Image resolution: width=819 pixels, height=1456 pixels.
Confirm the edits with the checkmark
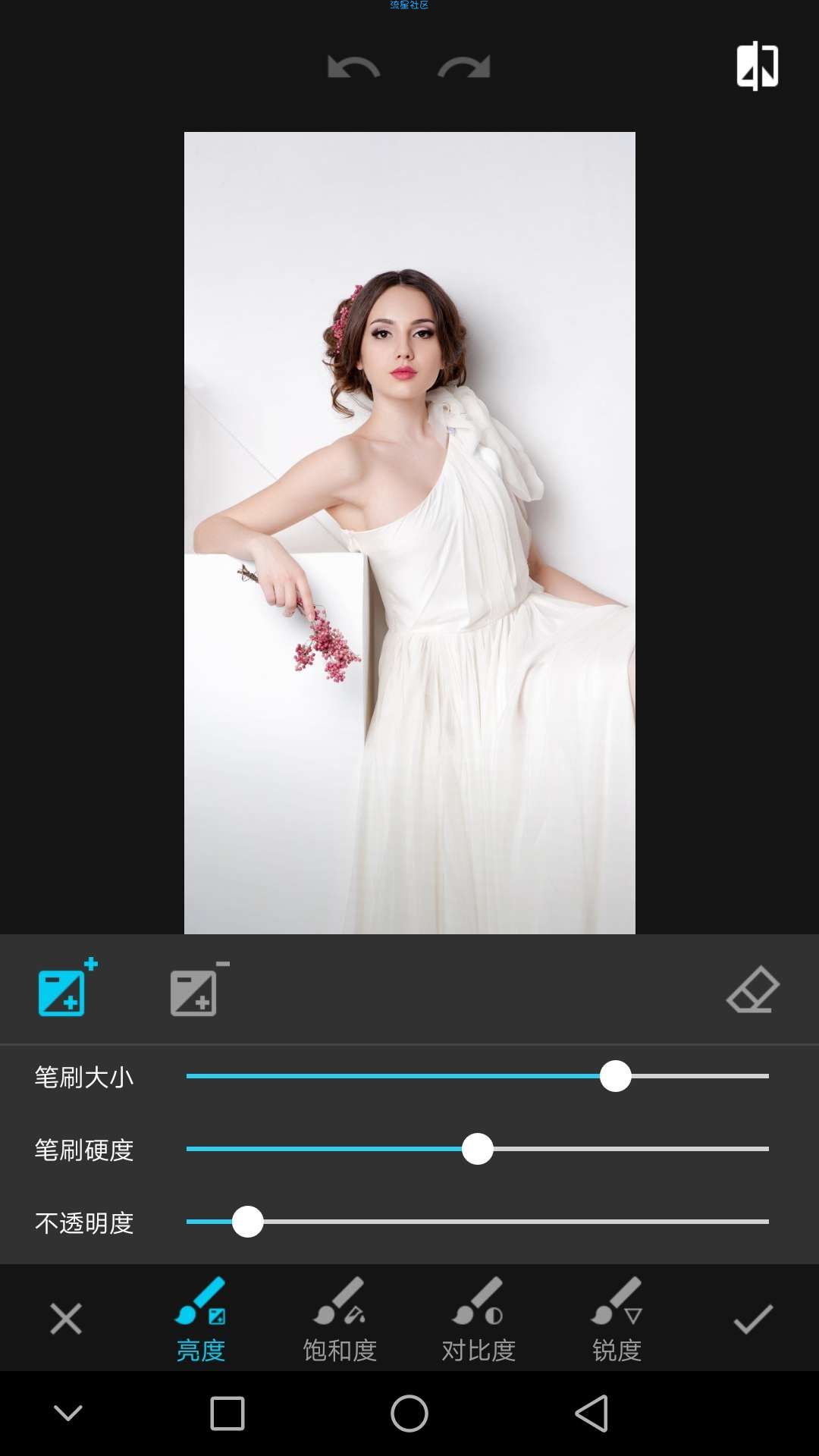[753, 1319]
